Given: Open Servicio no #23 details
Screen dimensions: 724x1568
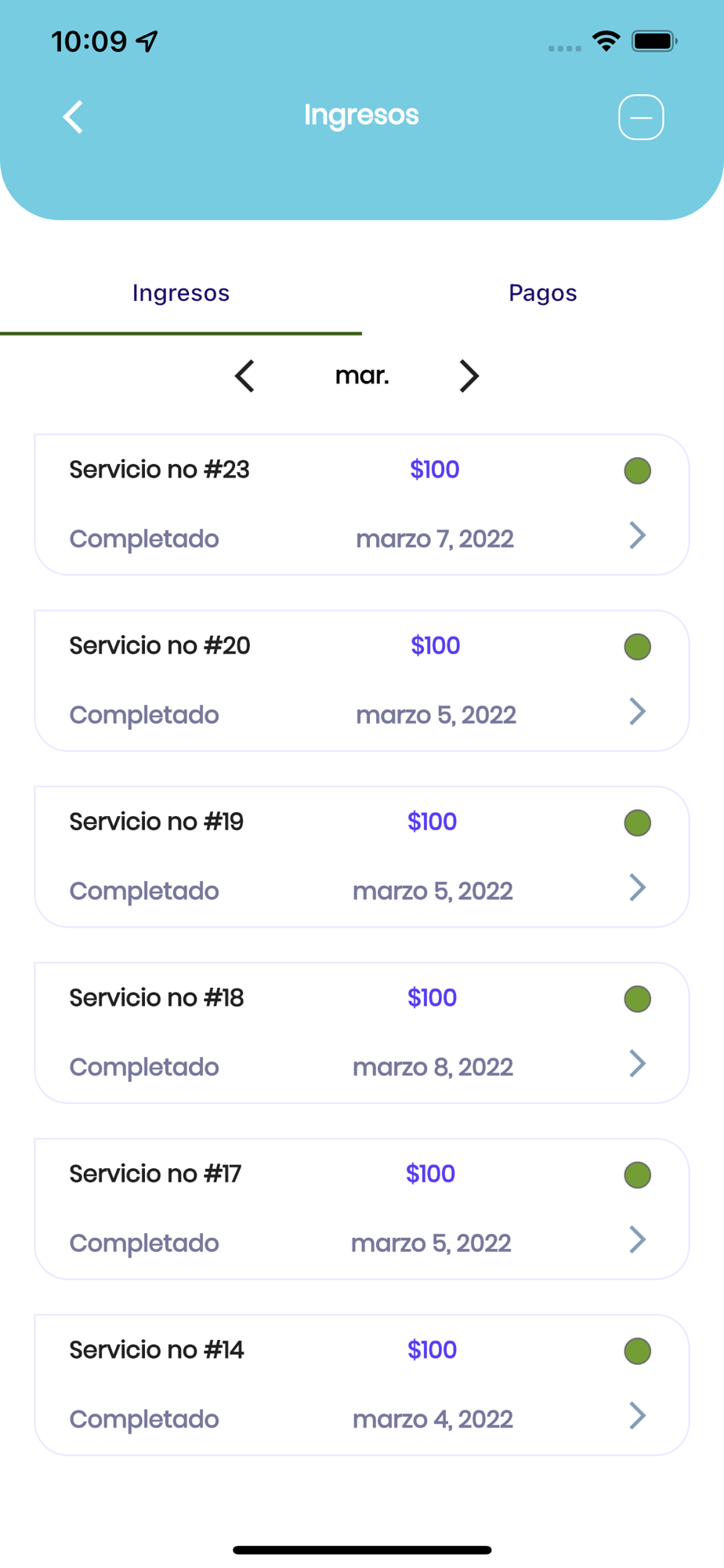Looking at the screenshot, I should [x=362, y=505].
